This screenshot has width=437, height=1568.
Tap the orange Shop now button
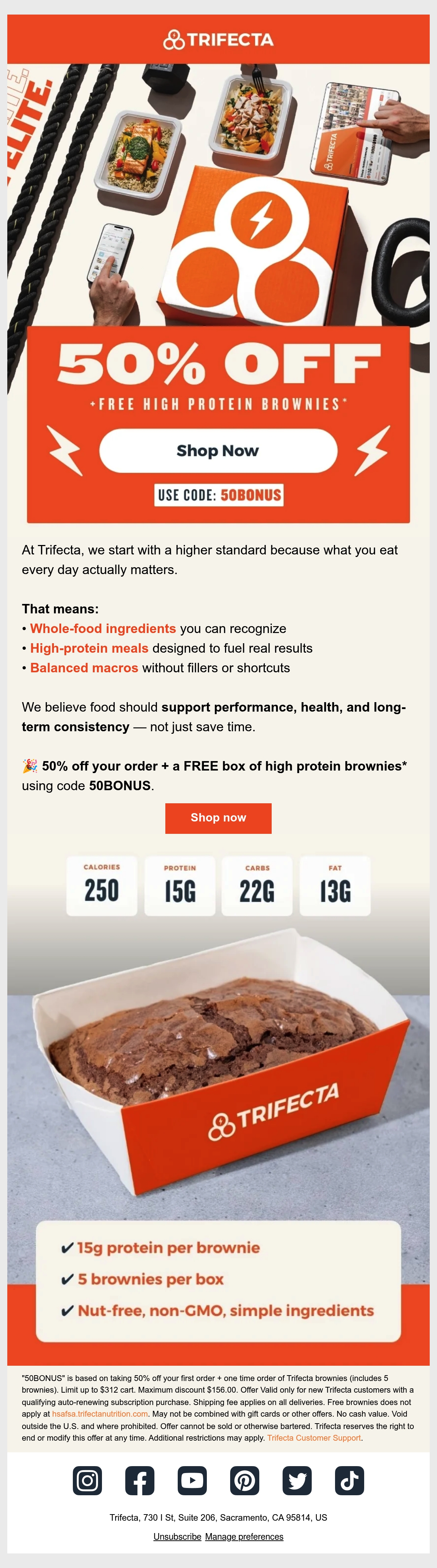[x=218, y=817]
